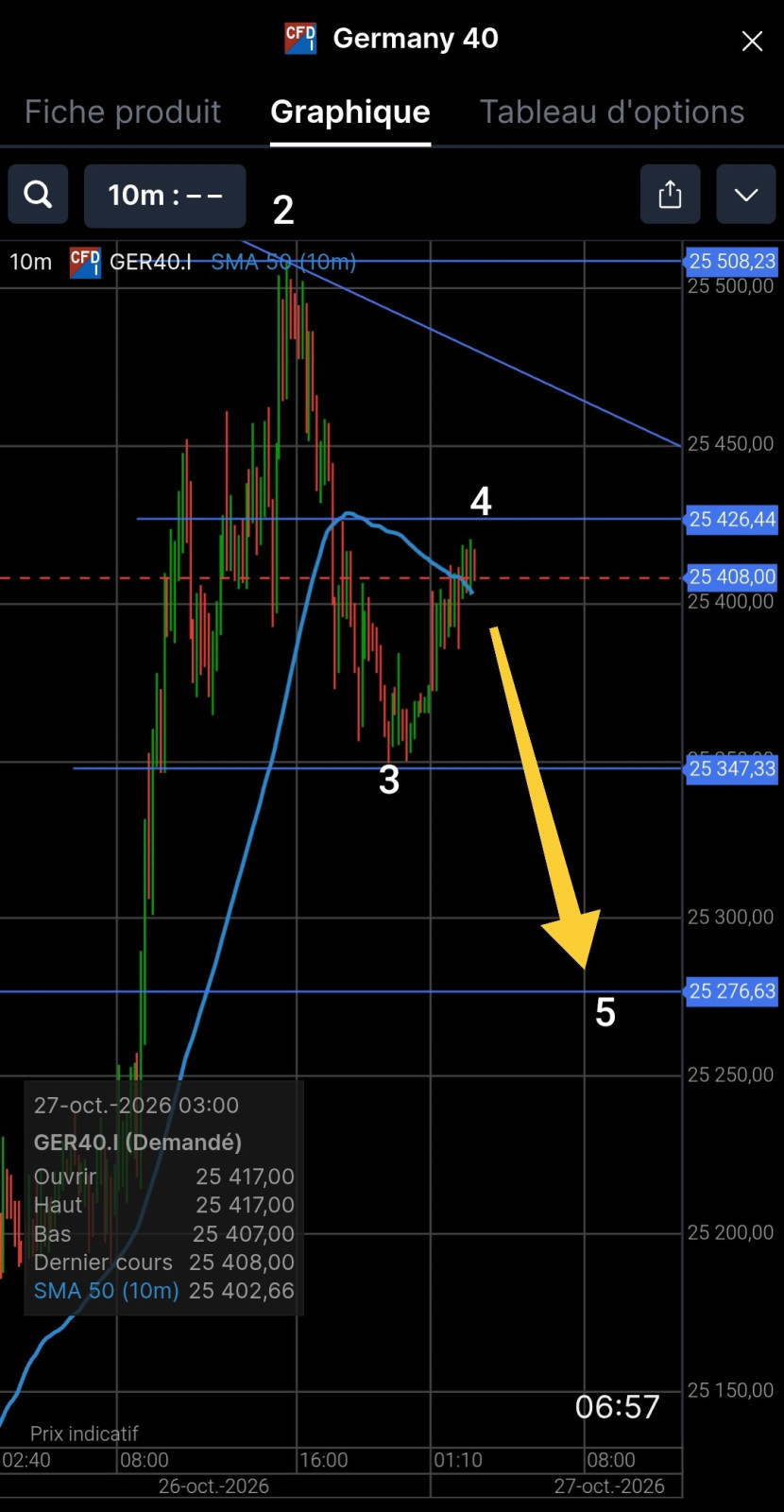Image resolution: width=784 pixels, height=1512 pixels.
Task: Switch to the Fiche produit tab
Action: (x=123, y=112)
